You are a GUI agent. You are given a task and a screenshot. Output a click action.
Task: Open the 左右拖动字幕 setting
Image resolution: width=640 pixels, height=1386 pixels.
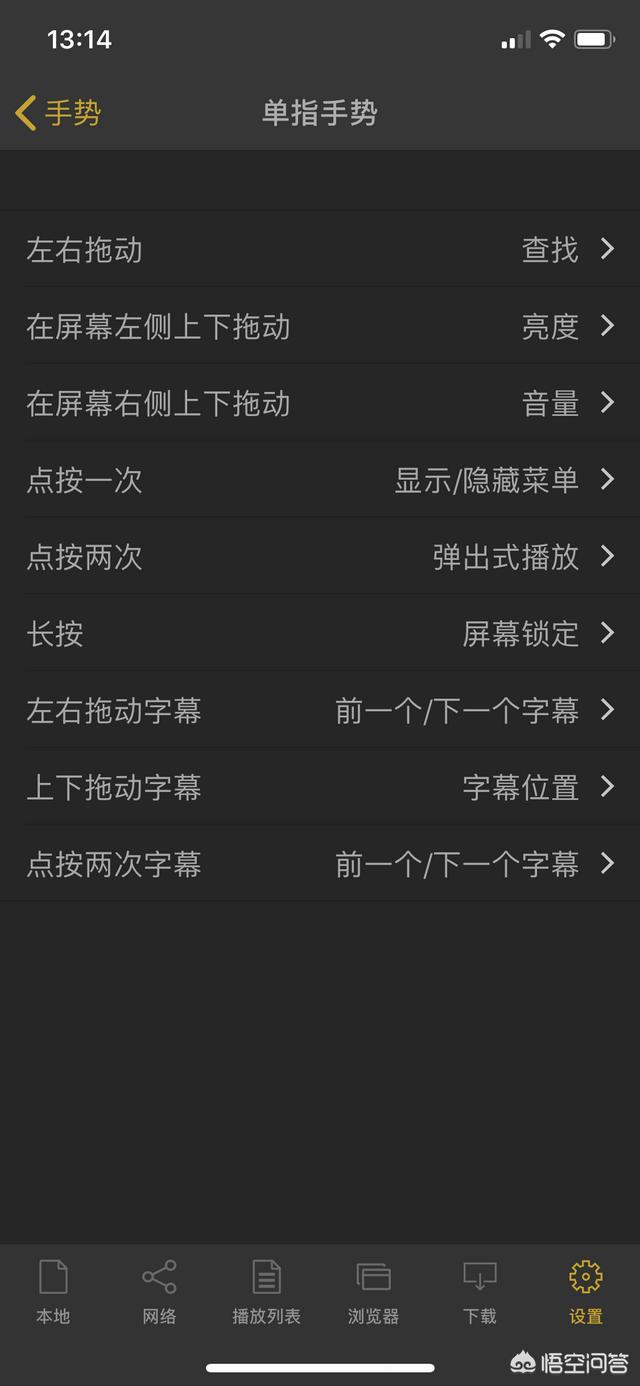pyautogui.click(x=320, y=710)
